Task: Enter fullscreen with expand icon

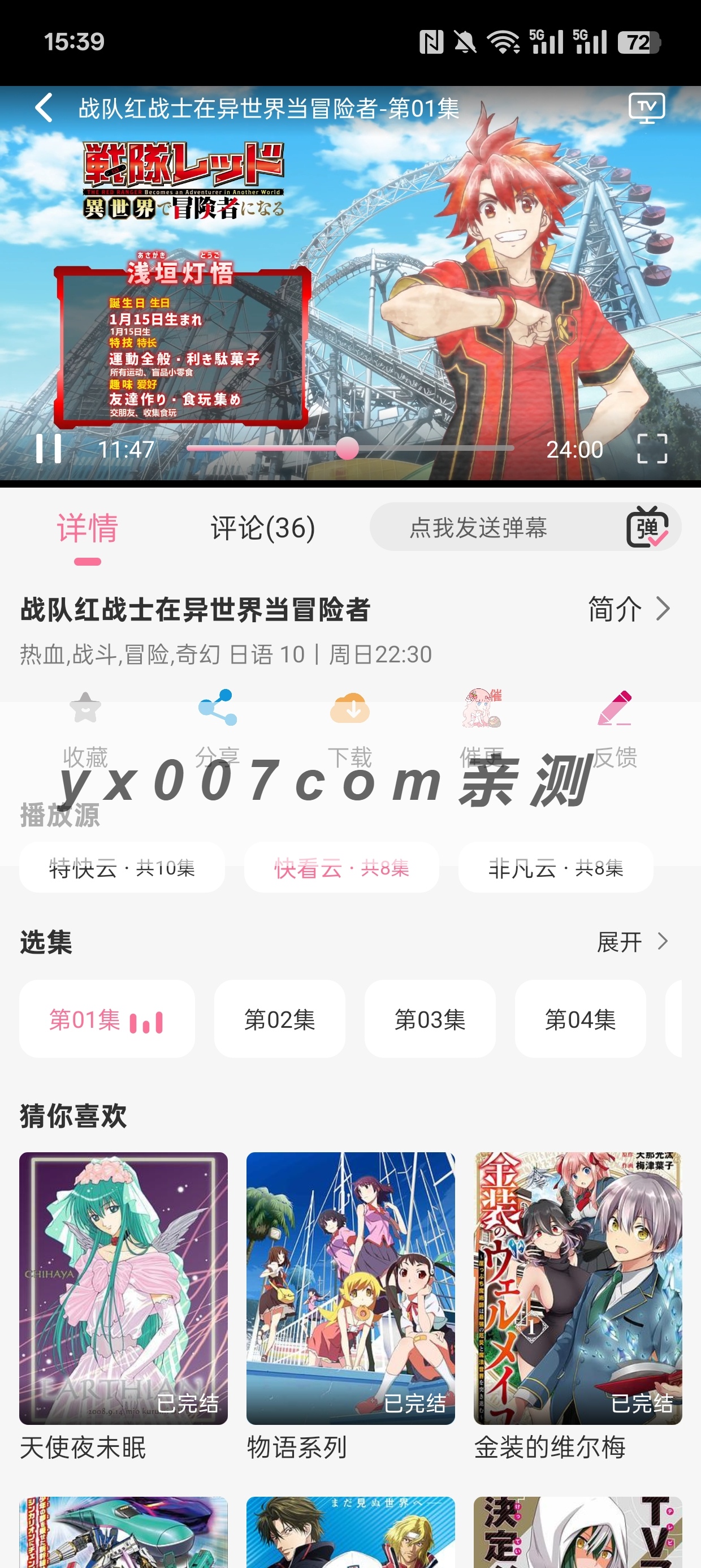Action: coord(652,449)
